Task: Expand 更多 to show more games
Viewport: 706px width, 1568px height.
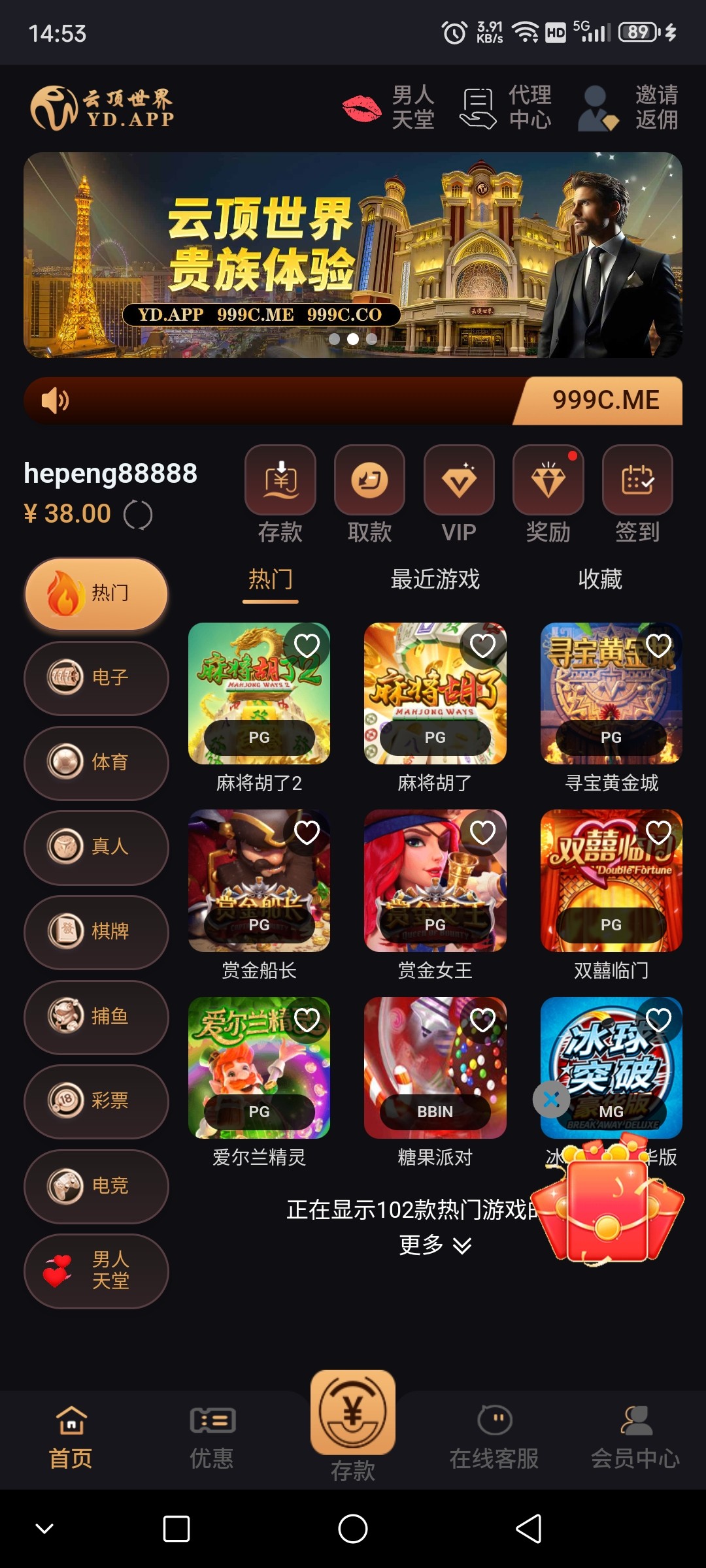Action: point(435,1245)
